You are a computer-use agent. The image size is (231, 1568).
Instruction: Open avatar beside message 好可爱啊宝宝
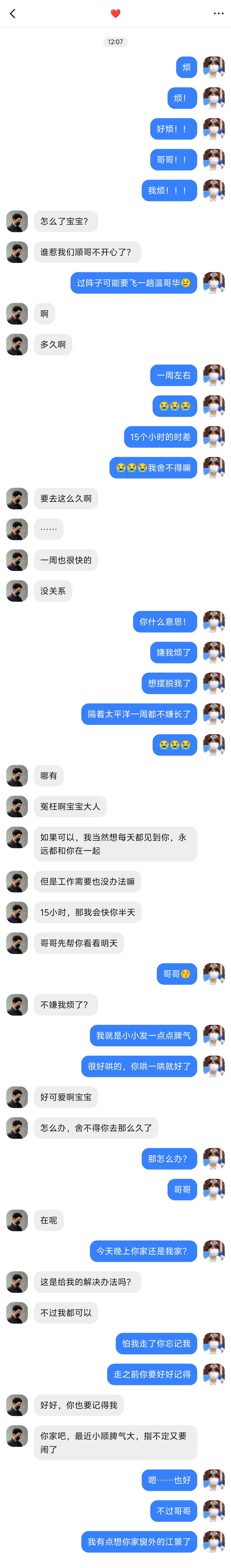pyautogui.click(x=17, y=1097)
